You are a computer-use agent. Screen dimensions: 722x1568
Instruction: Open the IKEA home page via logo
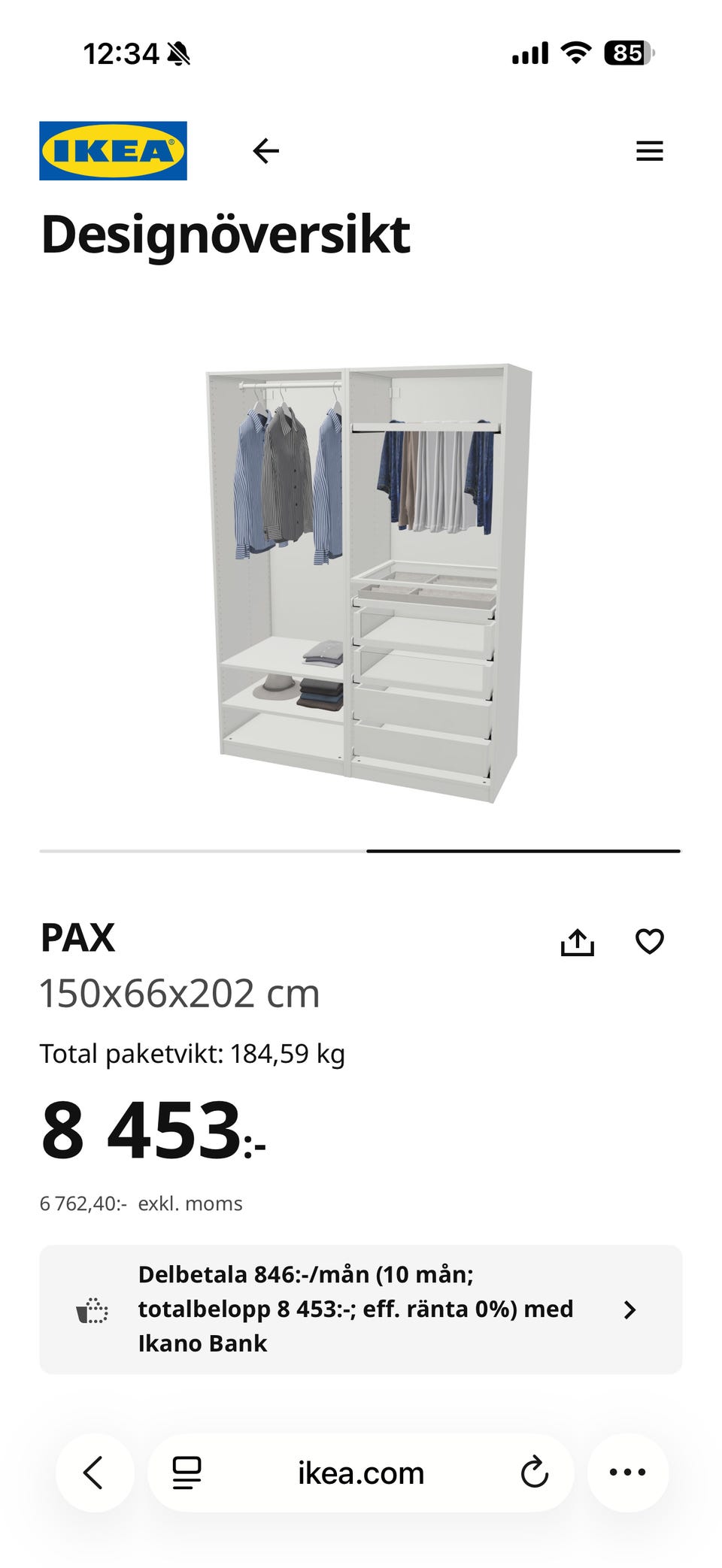113,151
